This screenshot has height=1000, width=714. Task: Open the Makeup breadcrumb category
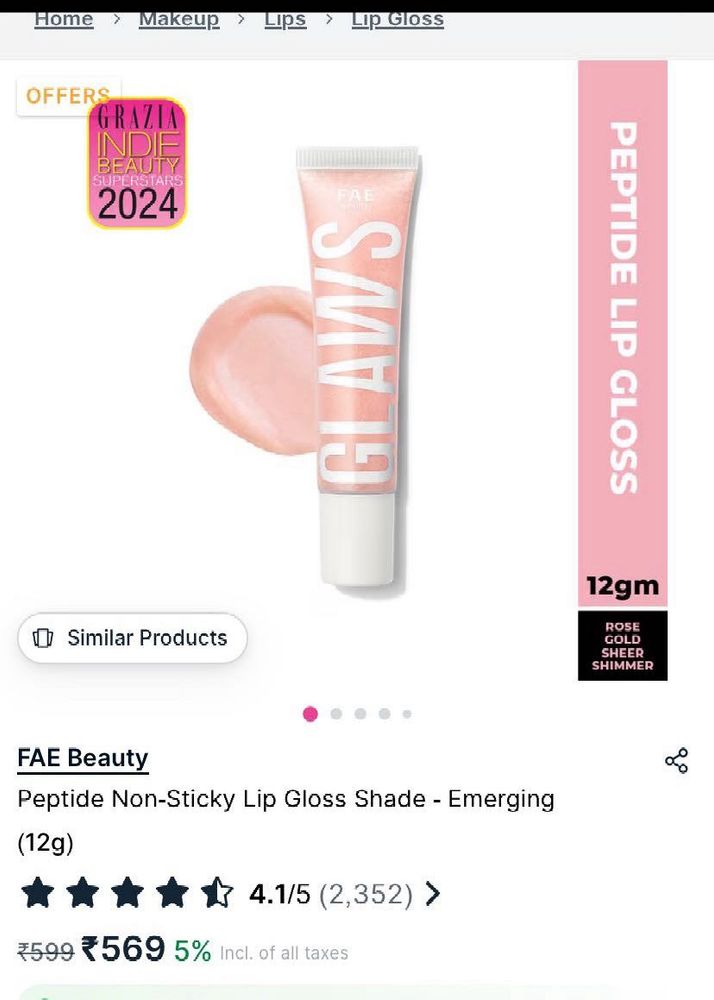click(x=178, y=19)
